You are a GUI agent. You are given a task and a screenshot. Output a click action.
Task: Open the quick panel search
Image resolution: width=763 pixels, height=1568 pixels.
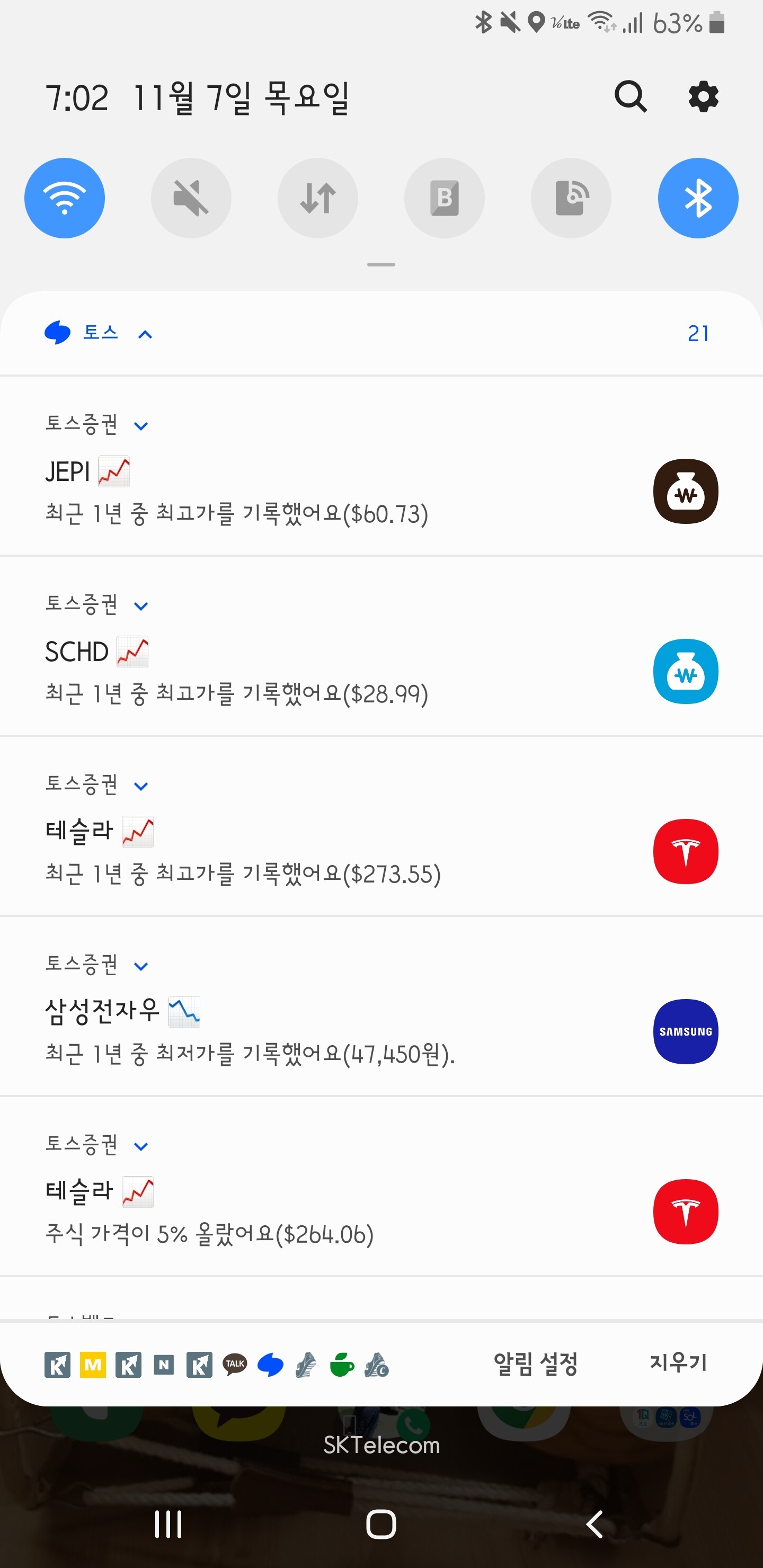click(629, 97)
